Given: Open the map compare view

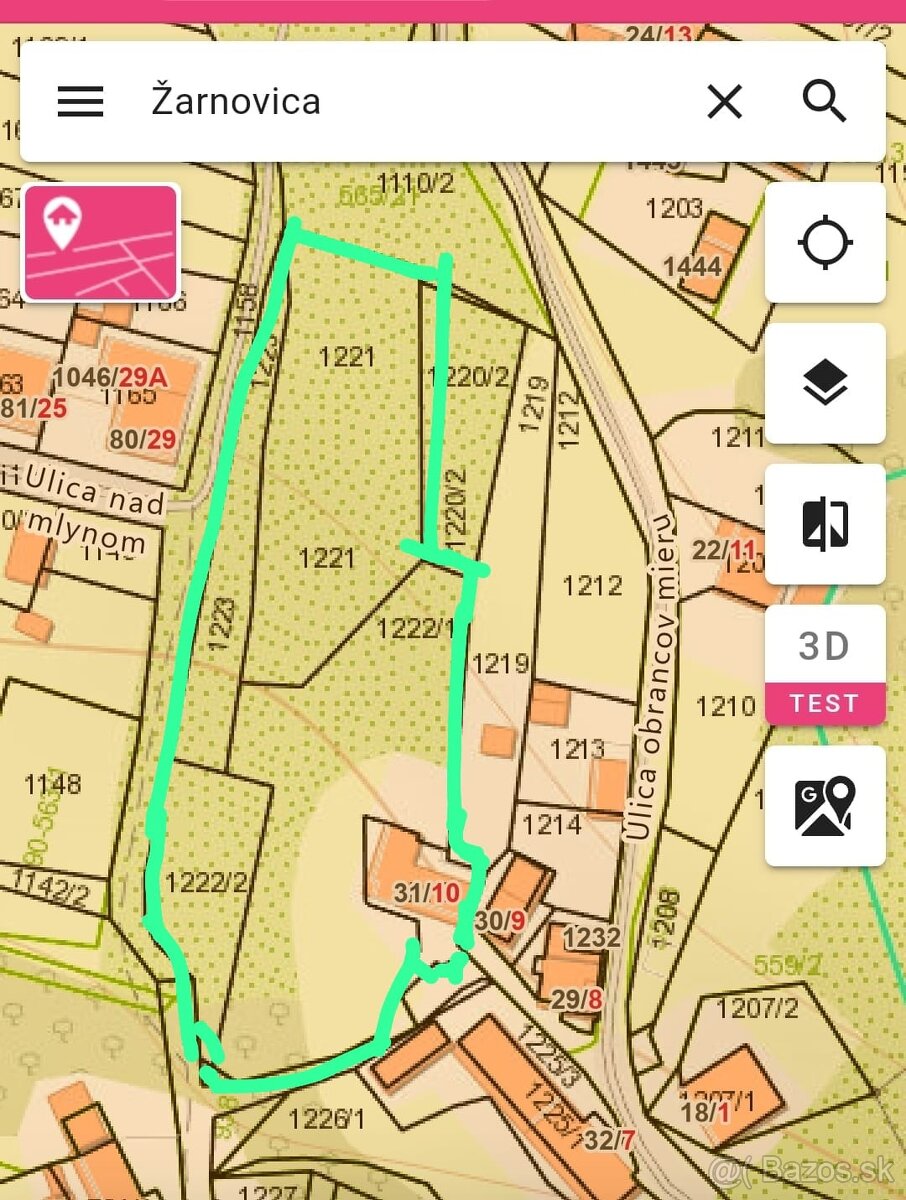Looking at the screenshot, I should click(825, 524).
